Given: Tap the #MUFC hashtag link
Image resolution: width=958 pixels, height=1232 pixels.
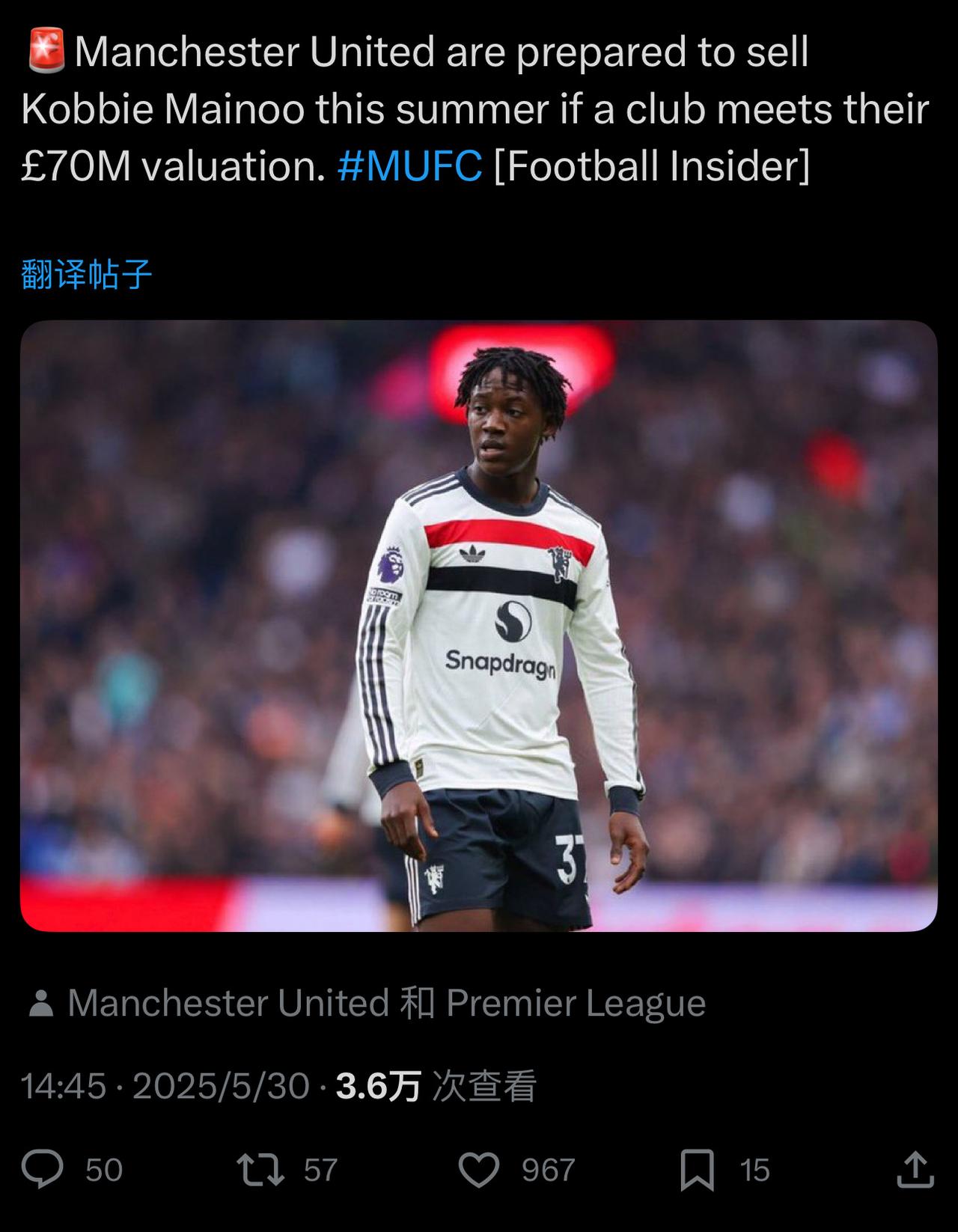Looking at the screenshot, I should click(x=409, y=166).
